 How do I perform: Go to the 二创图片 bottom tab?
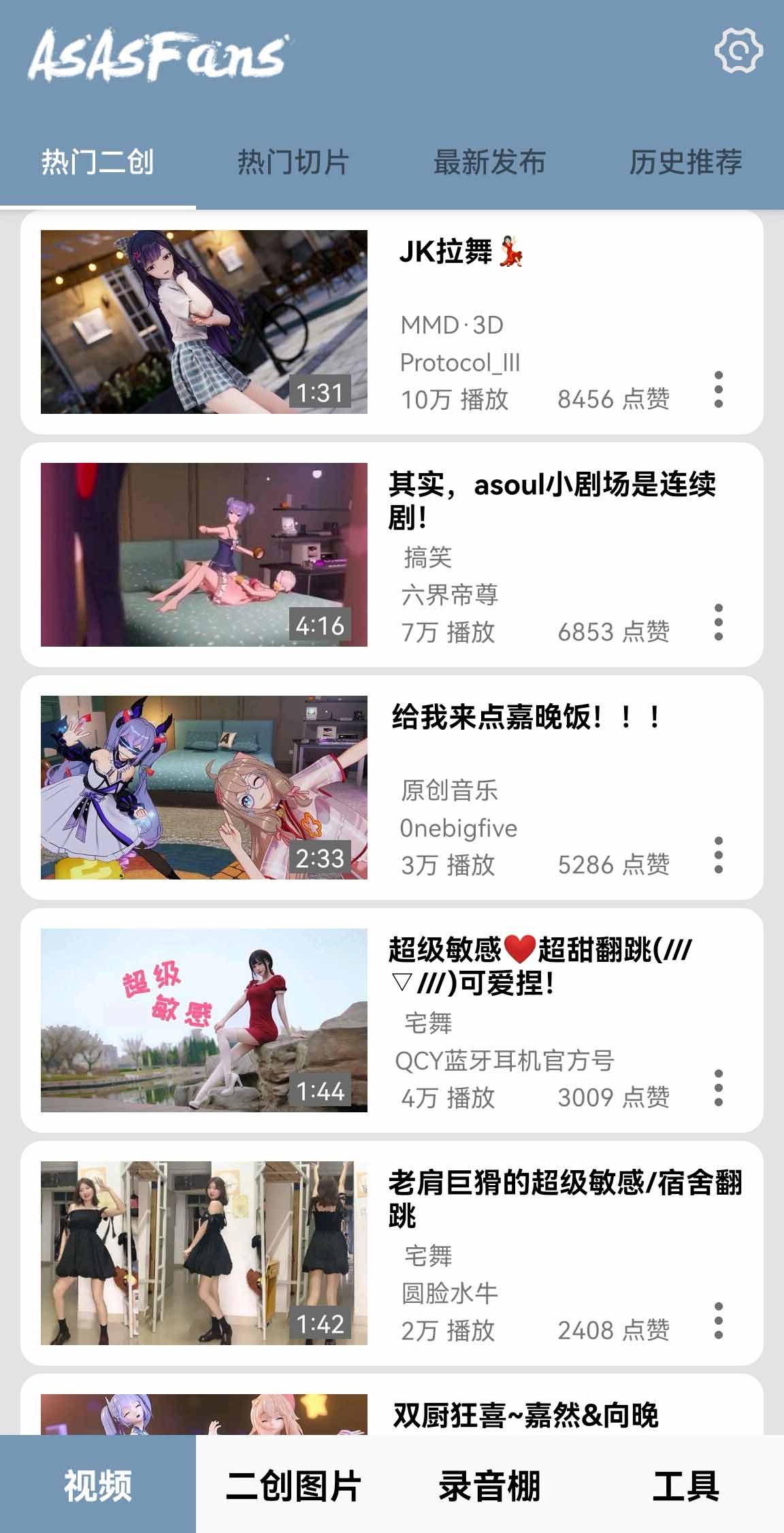(x=293, y=1485)
